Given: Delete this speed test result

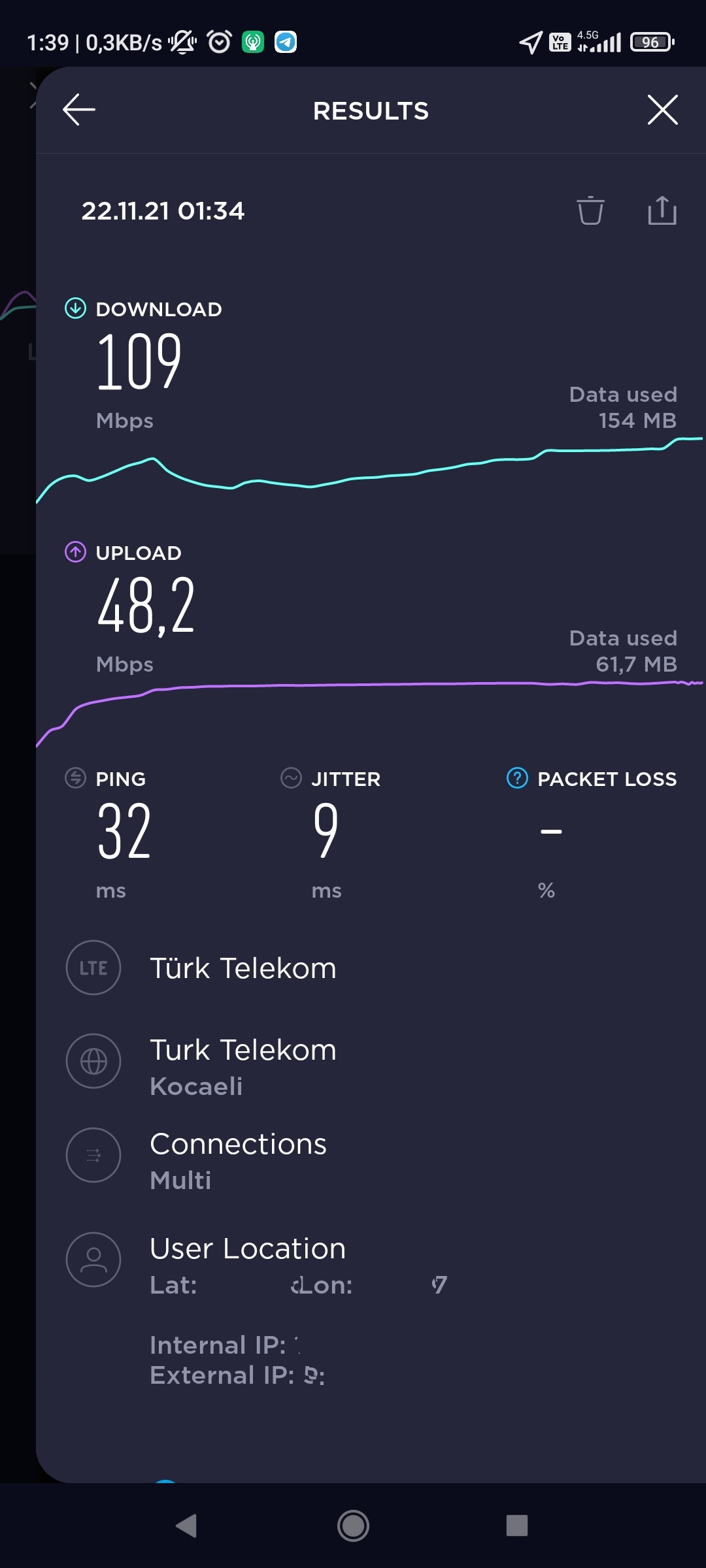Looking at the screenshot, I should pos(590,210).
